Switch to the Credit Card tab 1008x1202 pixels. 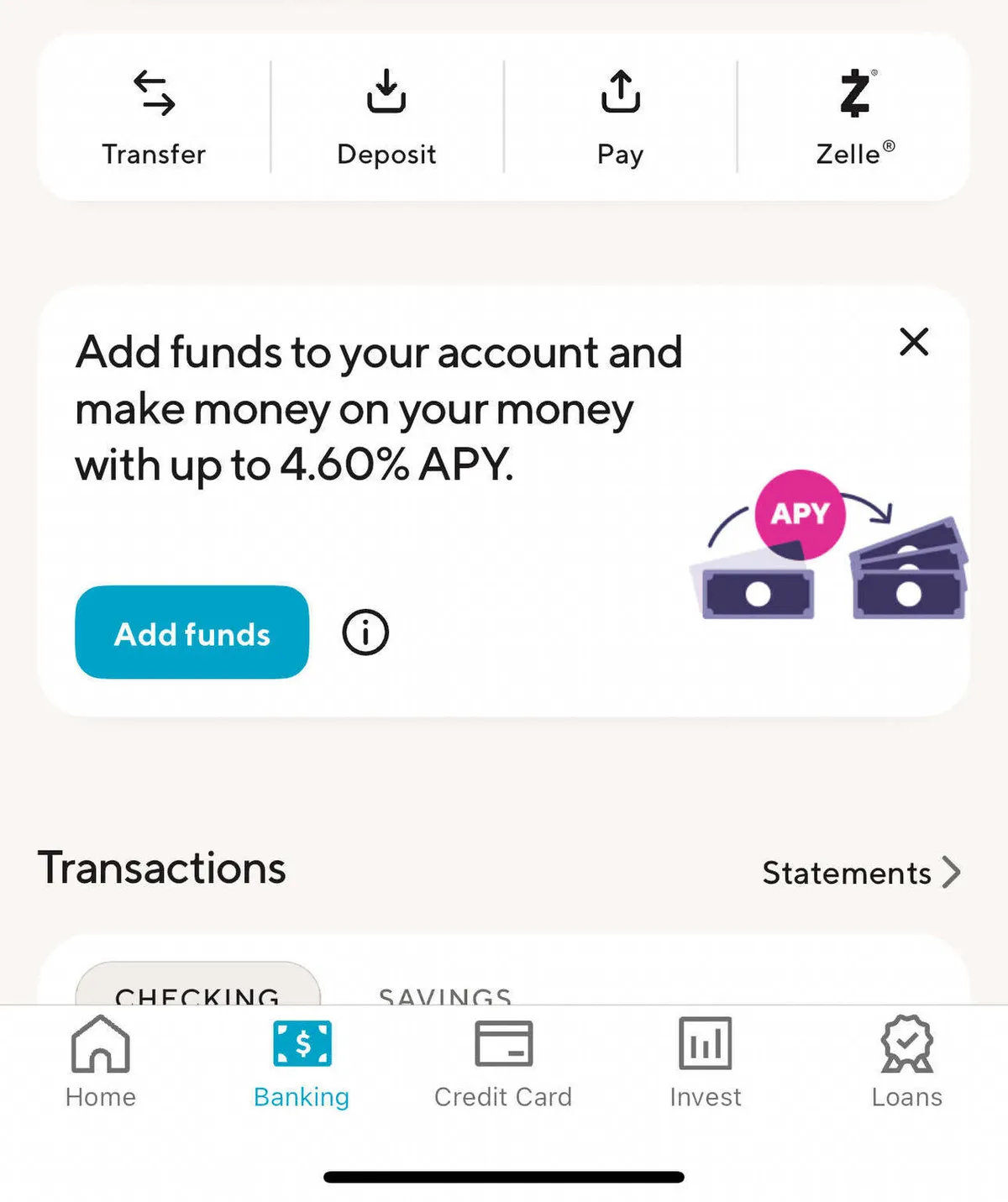pyautogui.click(x=503, y=1061)
